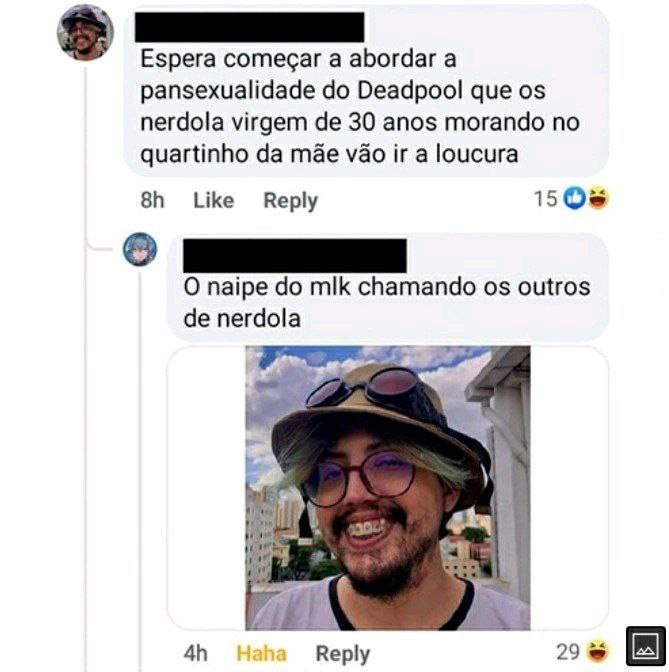Open the anime-avatar replier's profile
Screen dimensions: 669x672
pyautogui.click(x=140, y=249)
